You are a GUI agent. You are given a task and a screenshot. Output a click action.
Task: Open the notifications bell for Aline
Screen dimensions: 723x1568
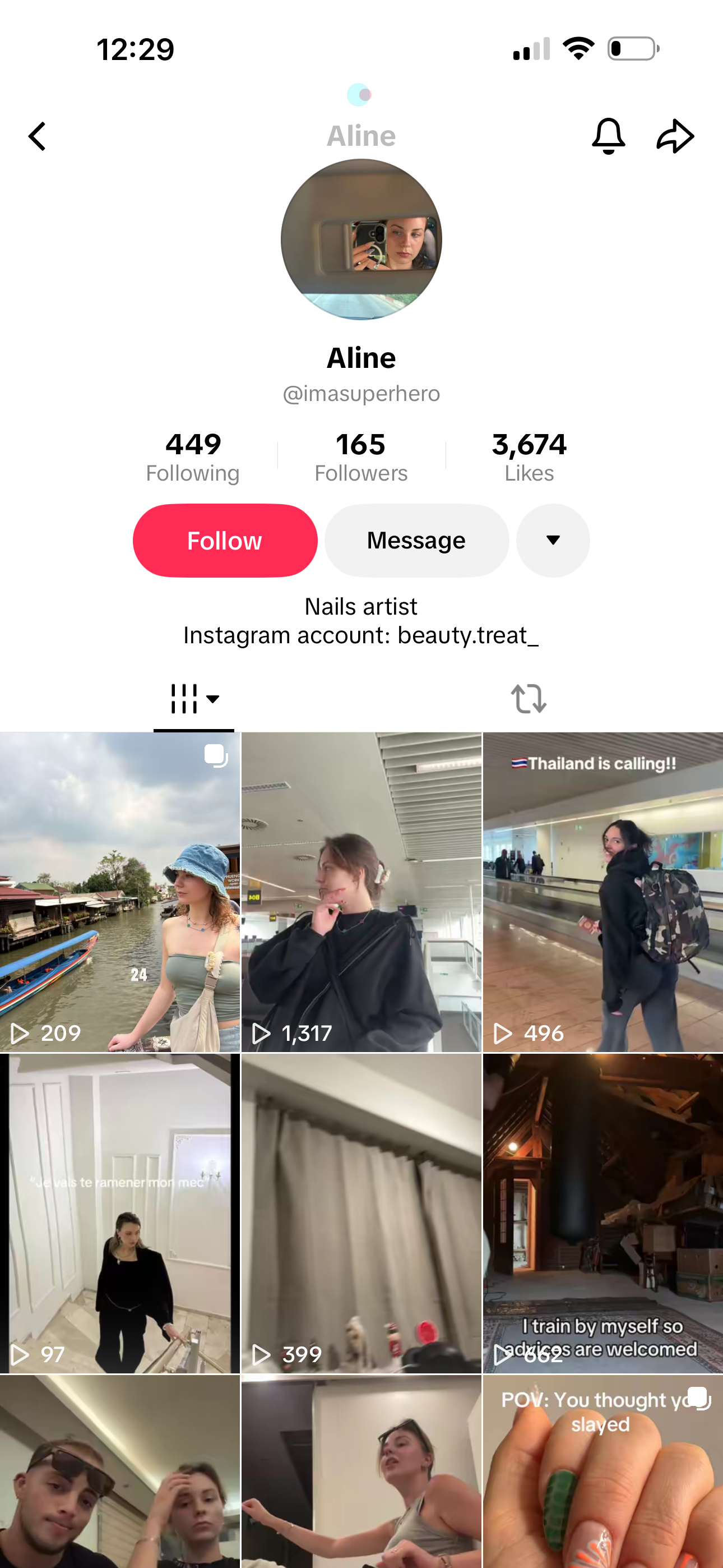point(608,136)
